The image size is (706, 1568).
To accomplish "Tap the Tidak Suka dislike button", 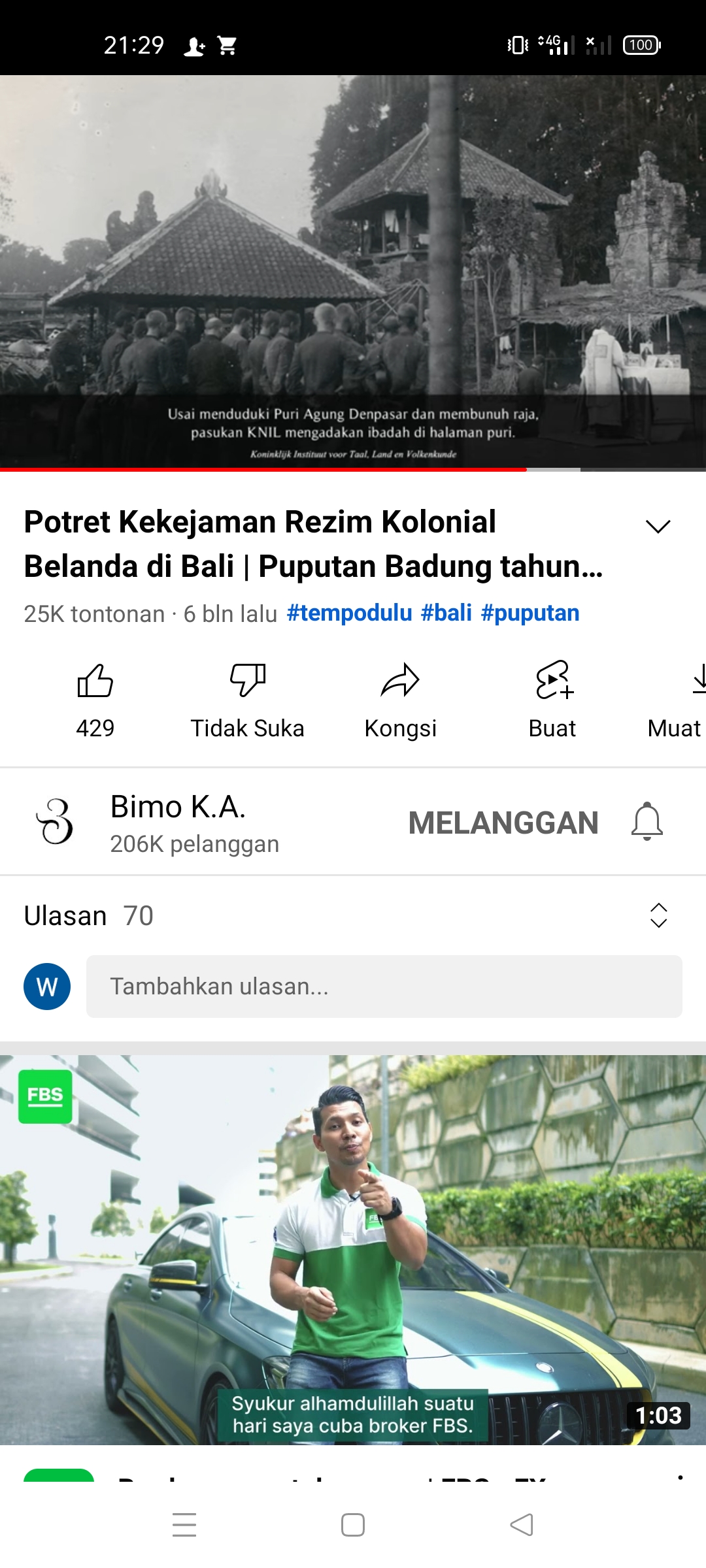I will click(x=247, y=699).
